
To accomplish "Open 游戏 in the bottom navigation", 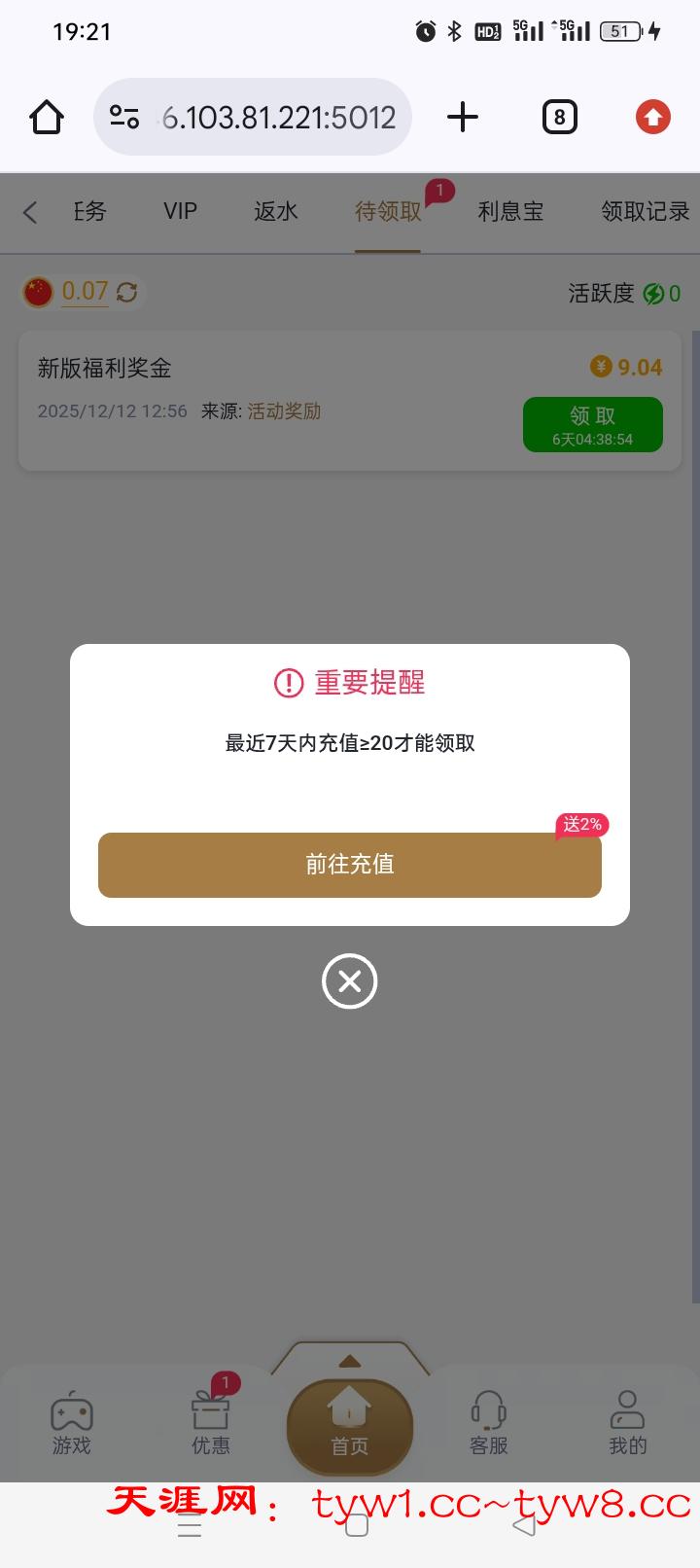I will coord(71,1423).
